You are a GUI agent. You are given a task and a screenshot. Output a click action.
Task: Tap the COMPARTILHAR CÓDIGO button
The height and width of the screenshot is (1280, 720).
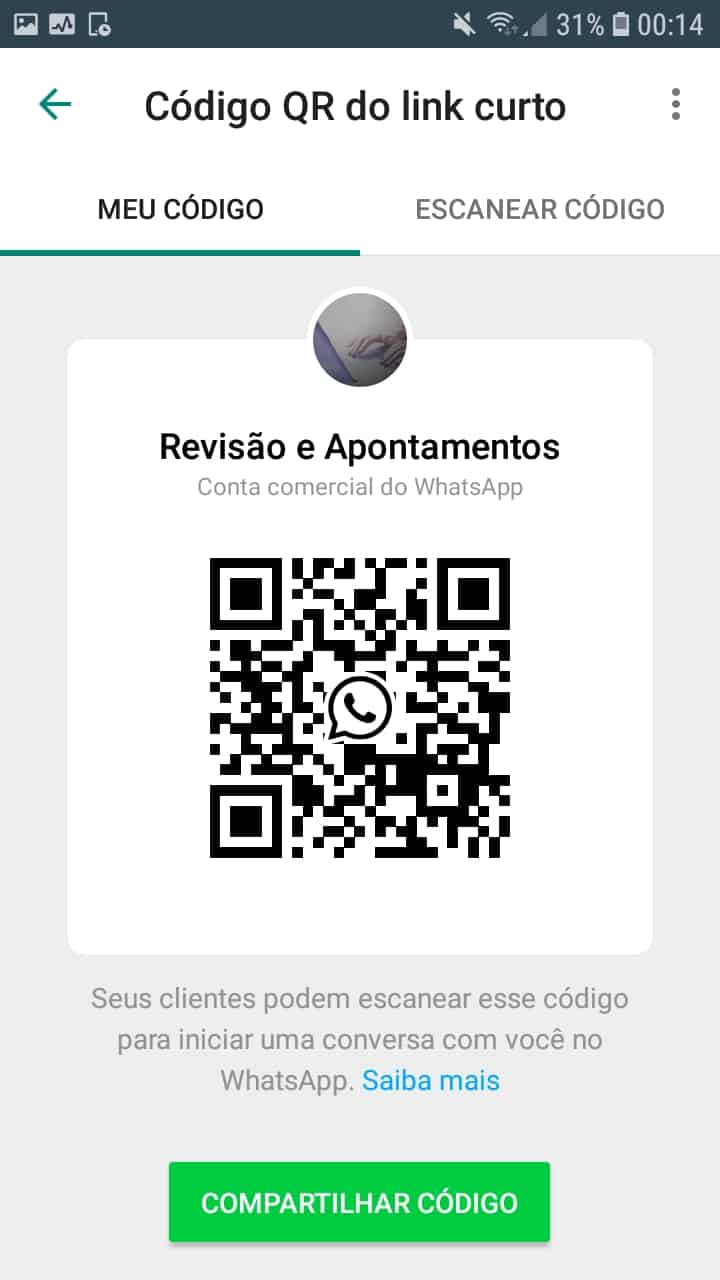tap(359, 1202)
